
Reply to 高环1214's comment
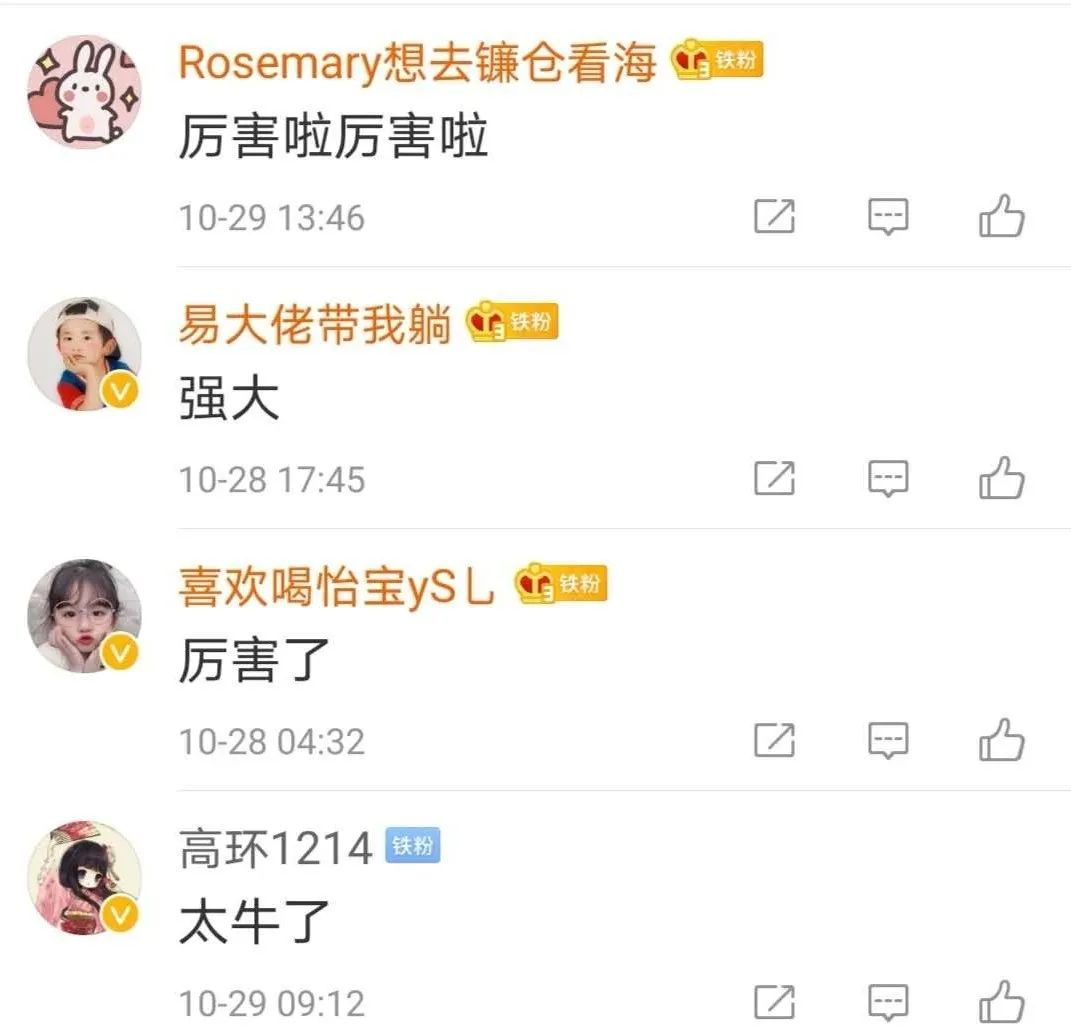[888, 1002]
